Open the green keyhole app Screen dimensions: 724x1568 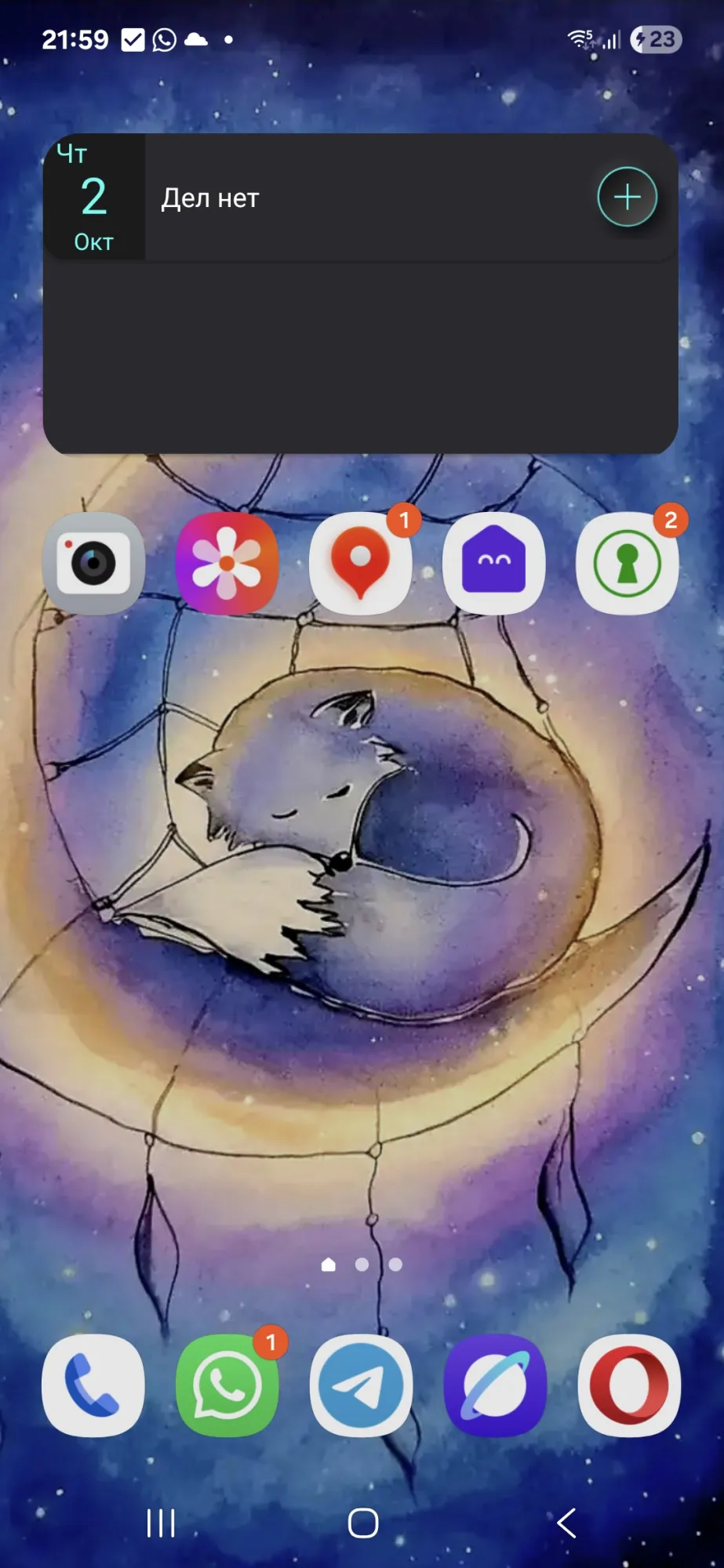coord(627,564)
